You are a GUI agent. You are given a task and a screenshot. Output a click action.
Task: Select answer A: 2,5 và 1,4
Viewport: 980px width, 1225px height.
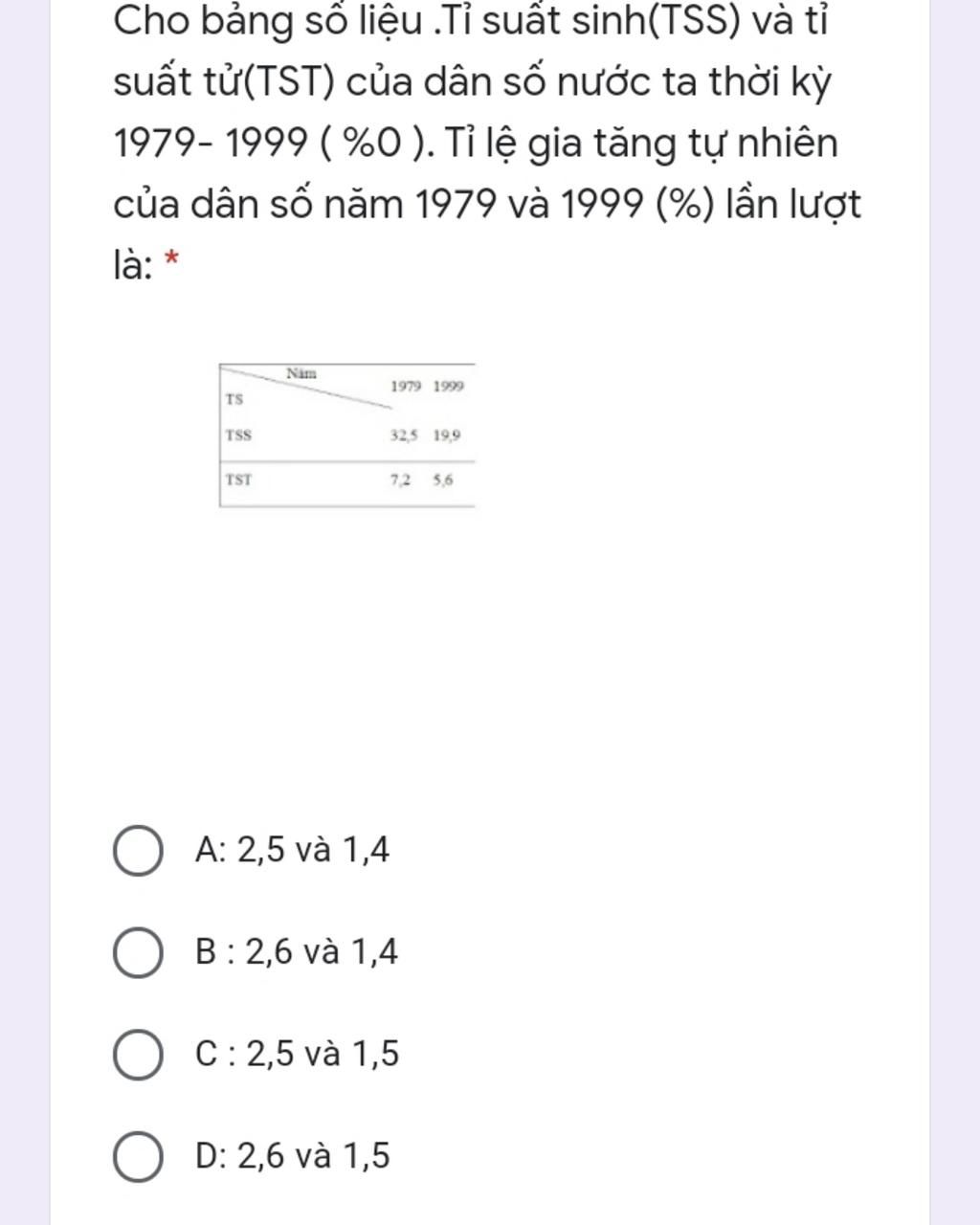click(138, 851)
